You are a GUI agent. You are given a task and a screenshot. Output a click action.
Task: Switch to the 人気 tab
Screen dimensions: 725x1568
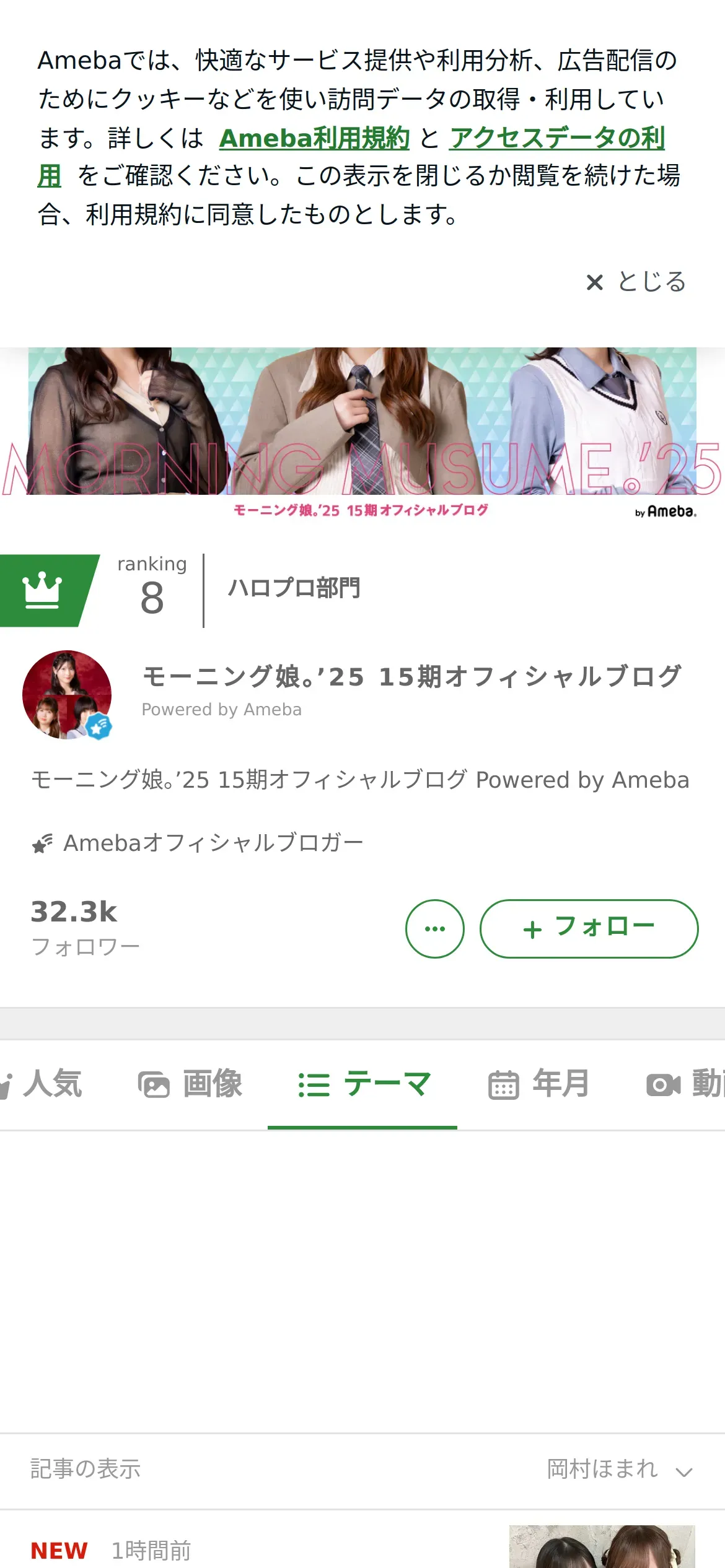click(43, 1084)
